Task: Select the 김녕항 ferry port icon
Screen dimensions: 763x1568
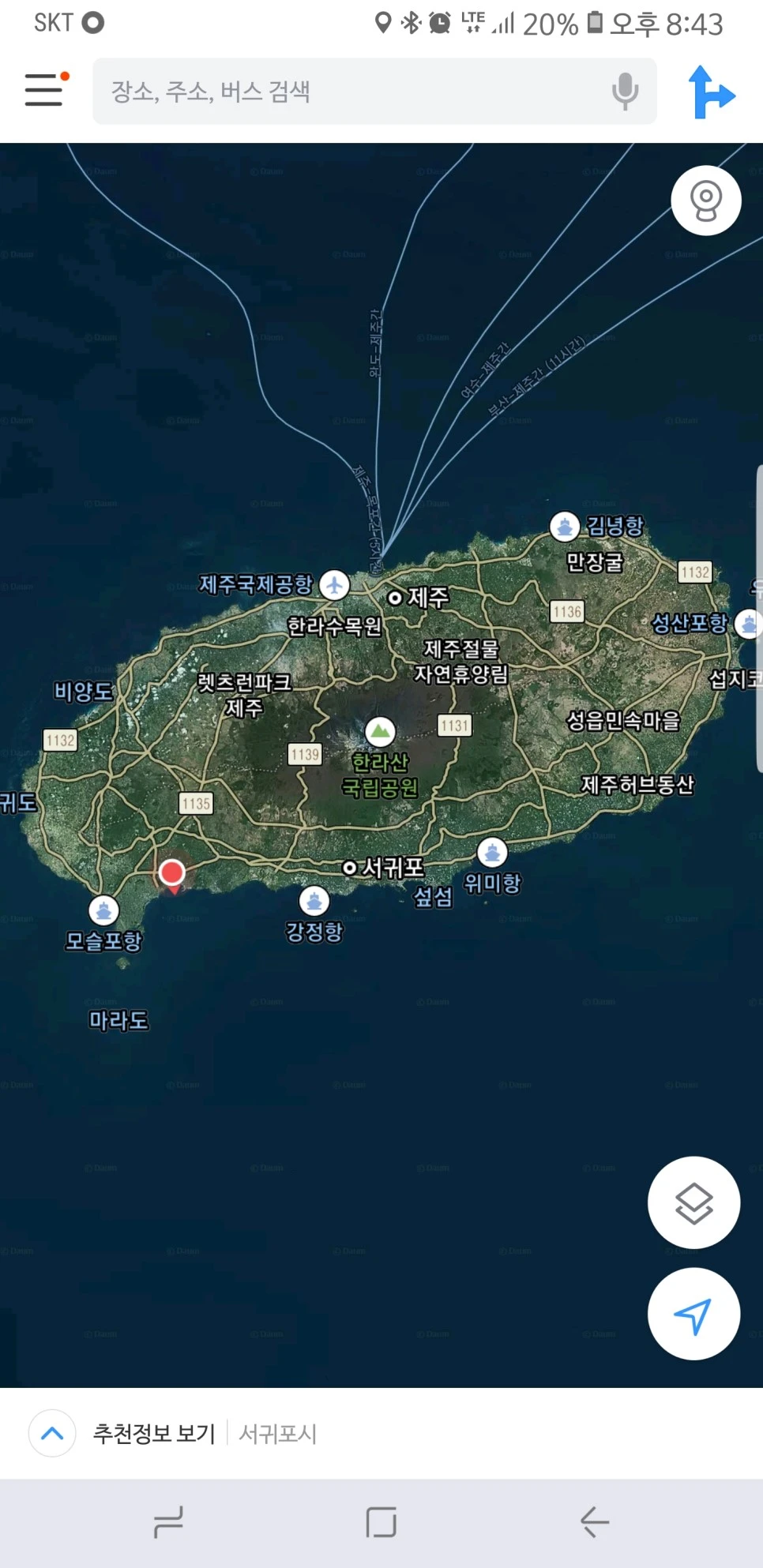Action: (x=566, y=526)
